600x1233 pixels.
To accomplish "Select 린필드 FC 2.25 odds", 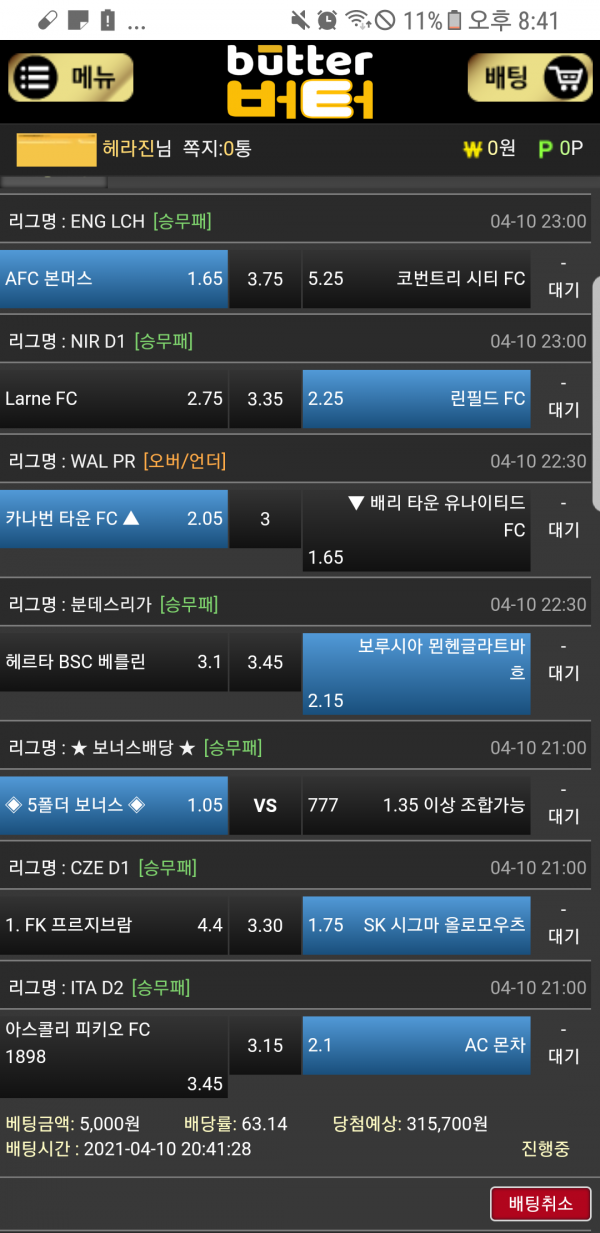I will 416,399.
